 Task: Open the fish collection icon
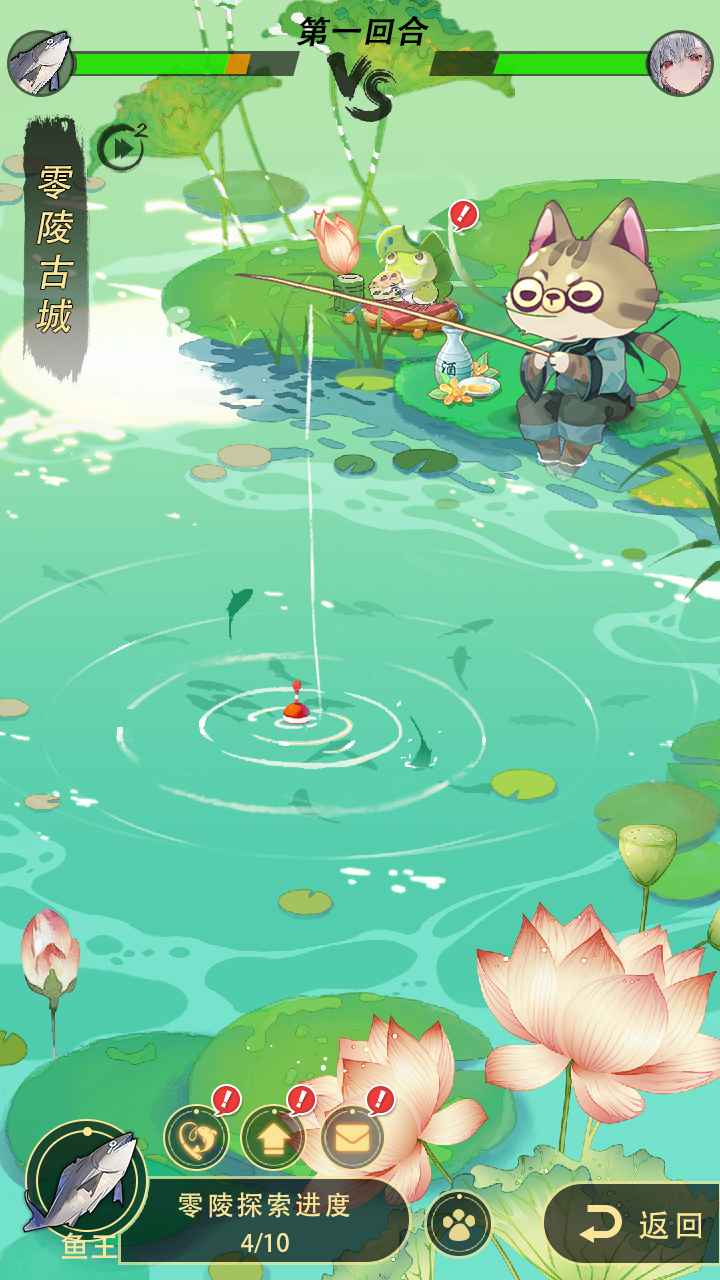(x=194, y=1137)
